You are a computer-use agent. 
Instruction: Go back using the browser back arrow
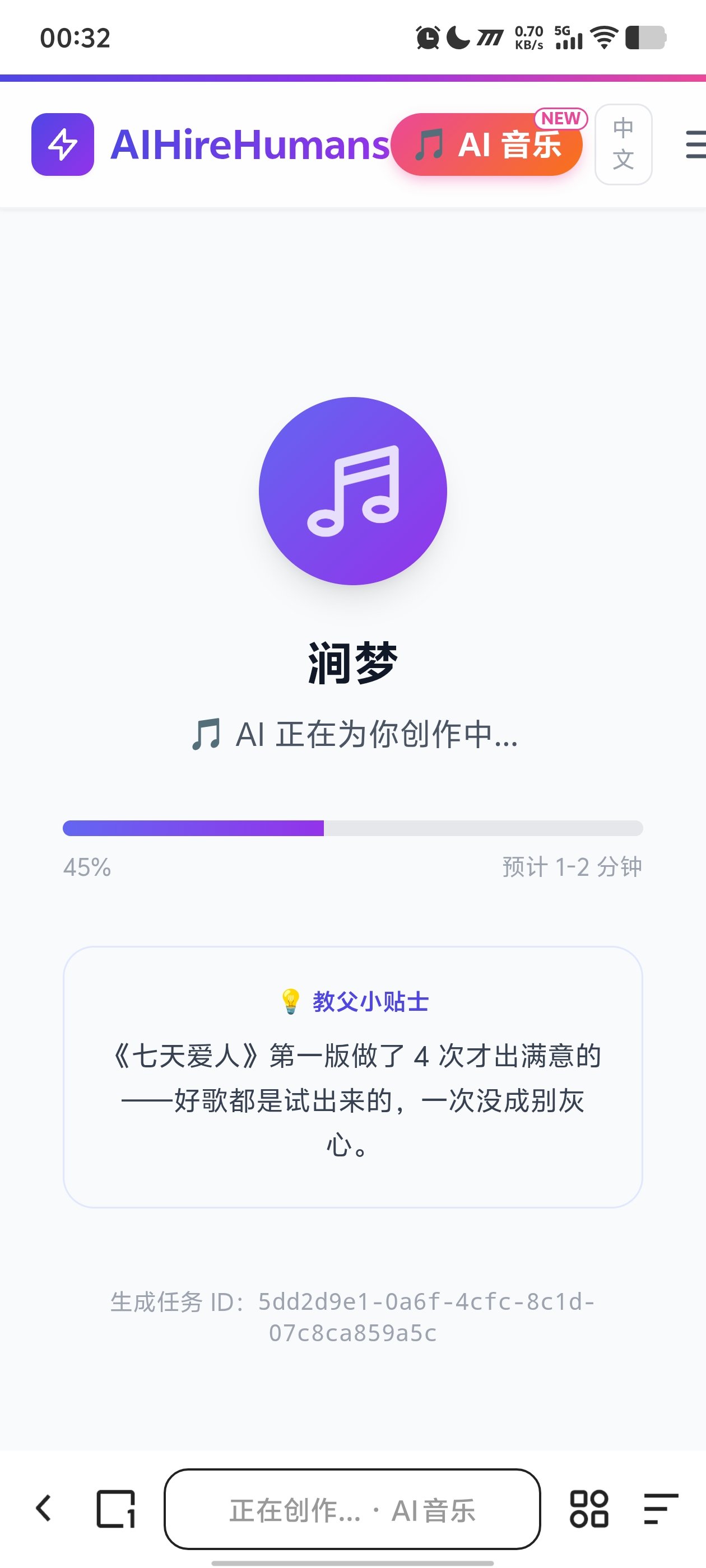(x=44, y=1508)
